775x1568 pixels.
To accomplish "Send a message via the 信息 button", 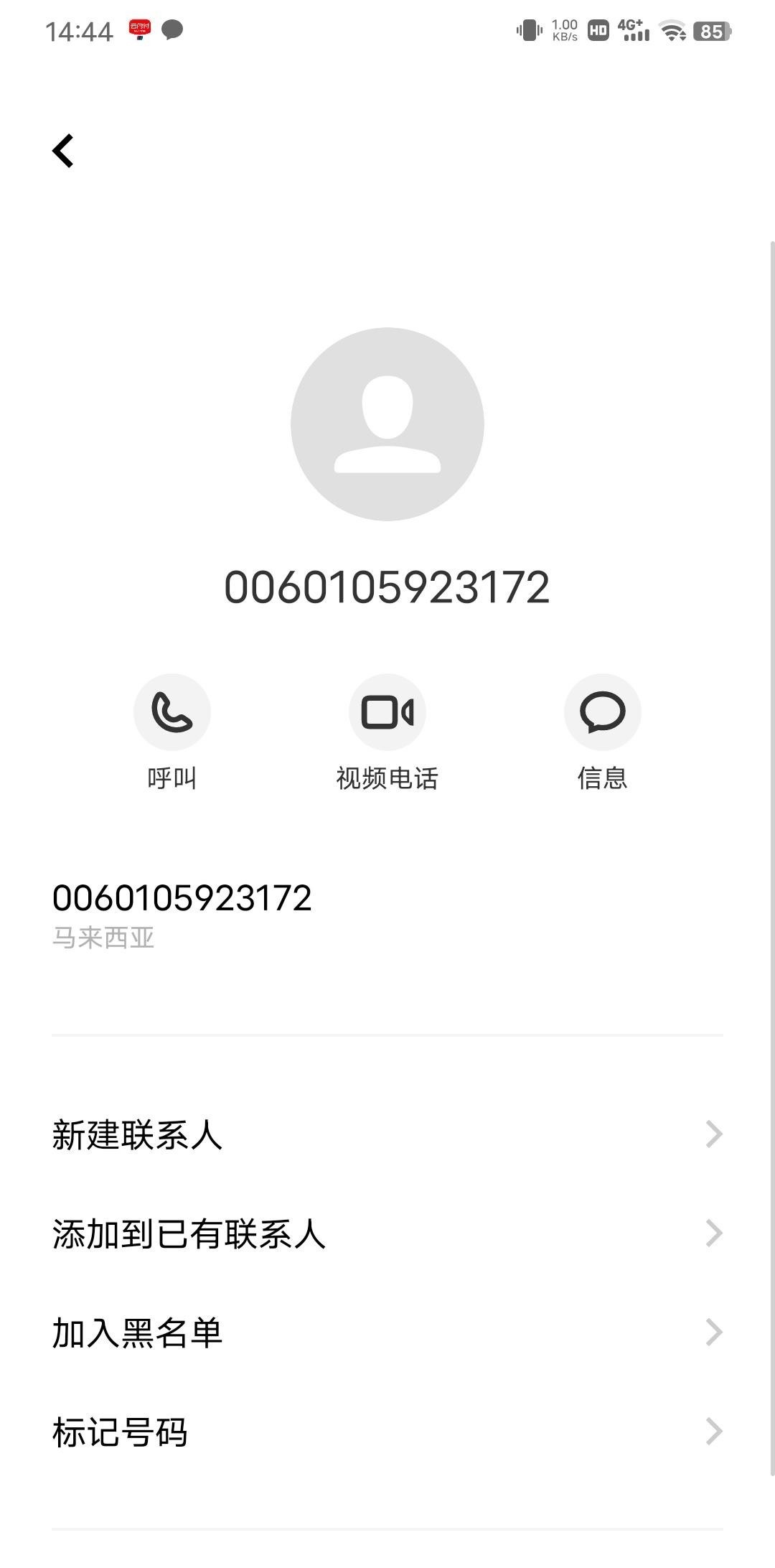I will tap(602, 712).
